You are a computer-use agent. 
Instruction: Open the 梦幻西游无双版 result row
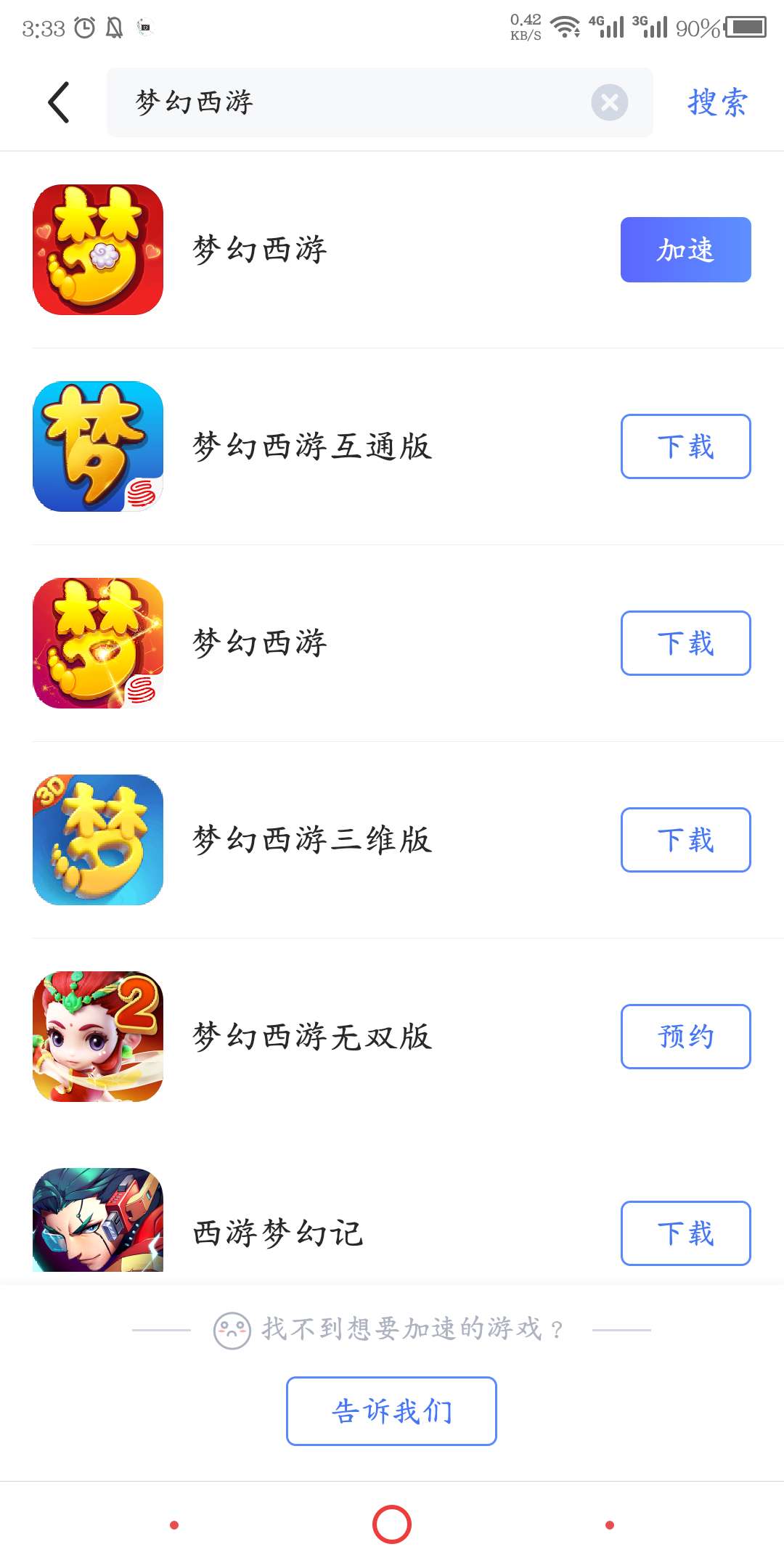point(312,1037)
